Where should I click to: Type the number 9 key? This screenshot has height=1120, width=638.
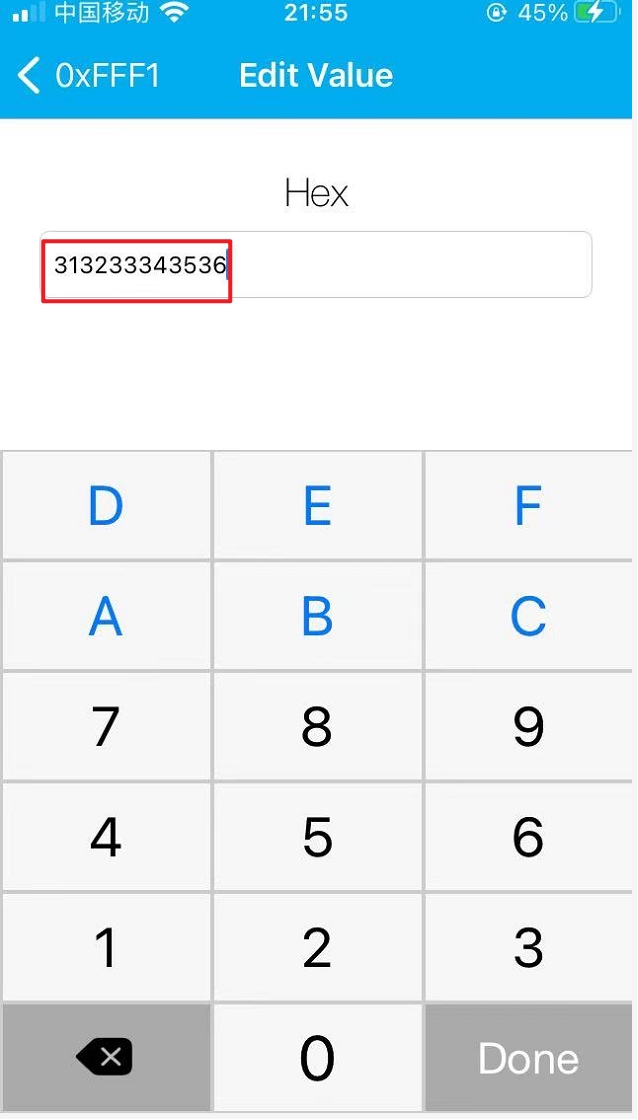[x=528, y=727]
